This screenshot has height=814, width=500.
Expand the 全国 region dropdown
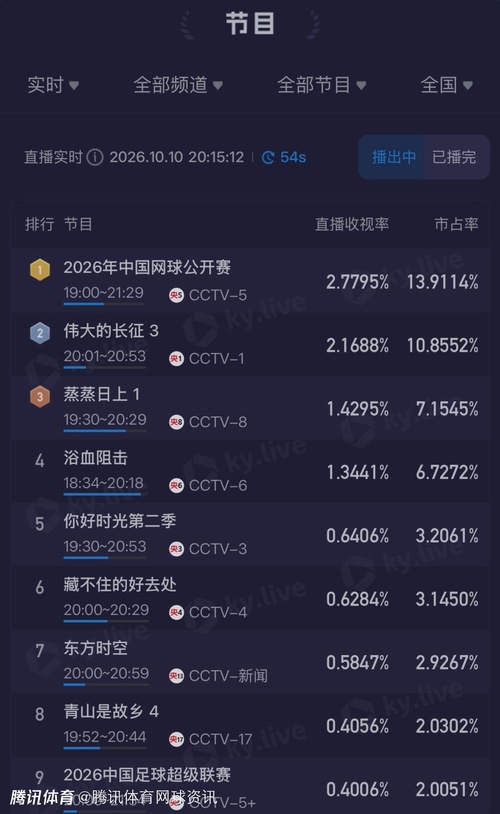447,85
